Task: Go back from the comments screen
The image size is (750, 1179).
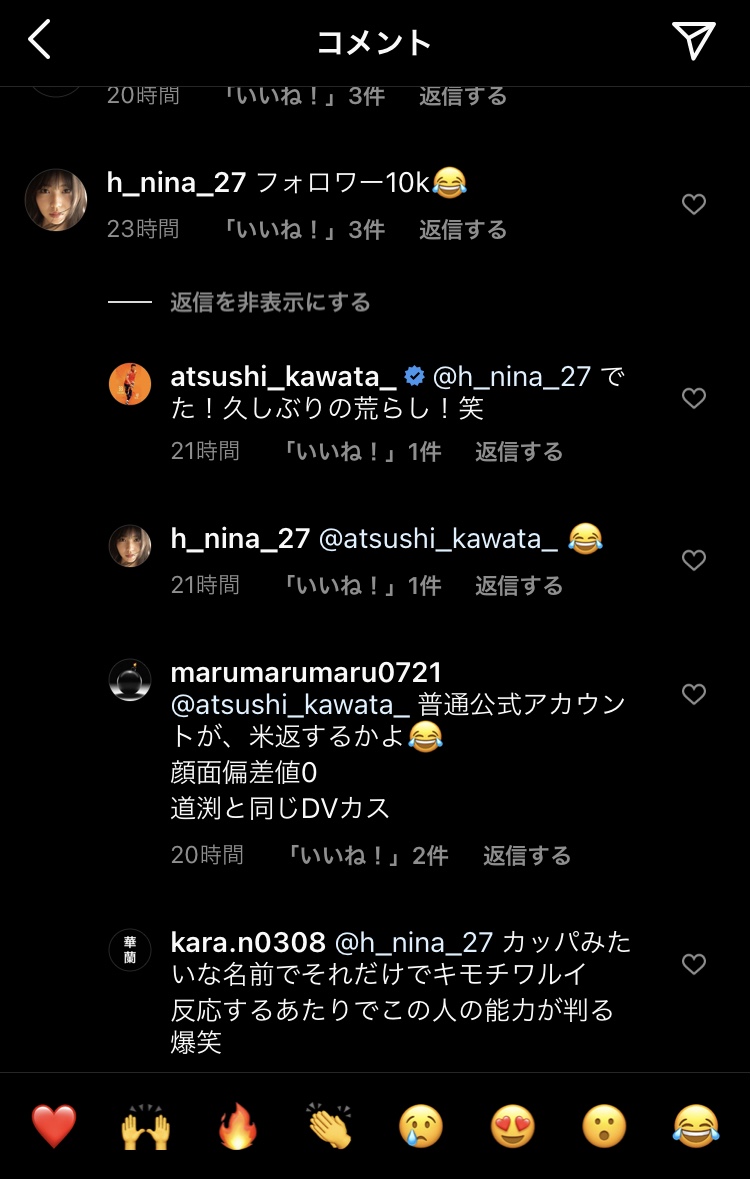Action: (39, 41)
